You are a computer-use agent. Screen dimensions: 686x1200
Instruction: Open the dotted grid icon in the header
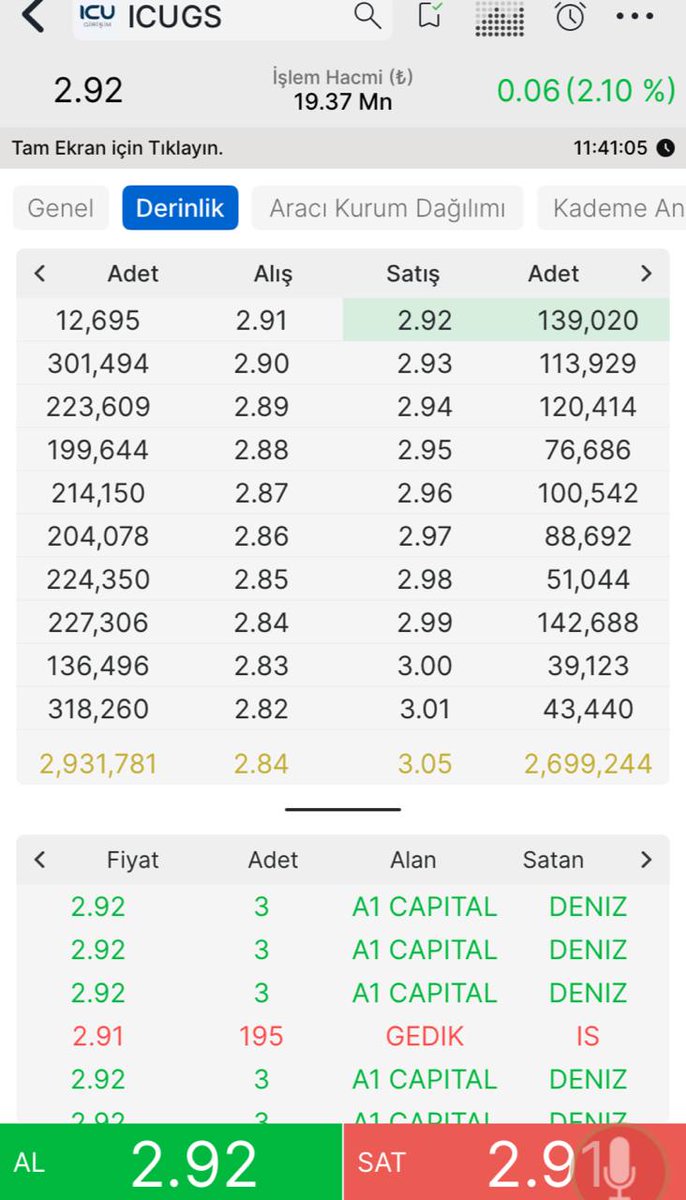tap(499, 17)
